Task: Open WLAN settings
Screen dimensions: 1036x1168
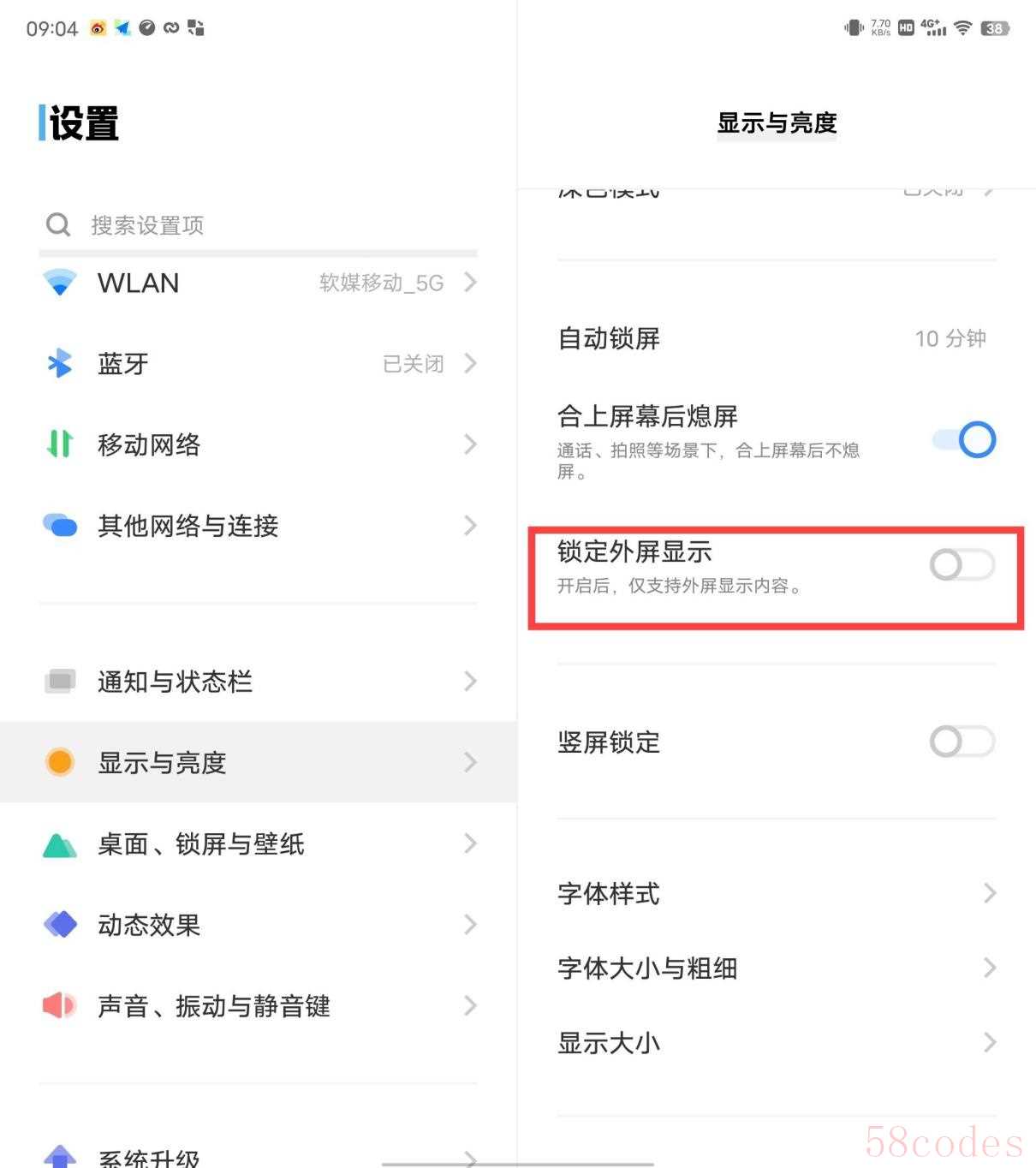Action: point(257,283)
